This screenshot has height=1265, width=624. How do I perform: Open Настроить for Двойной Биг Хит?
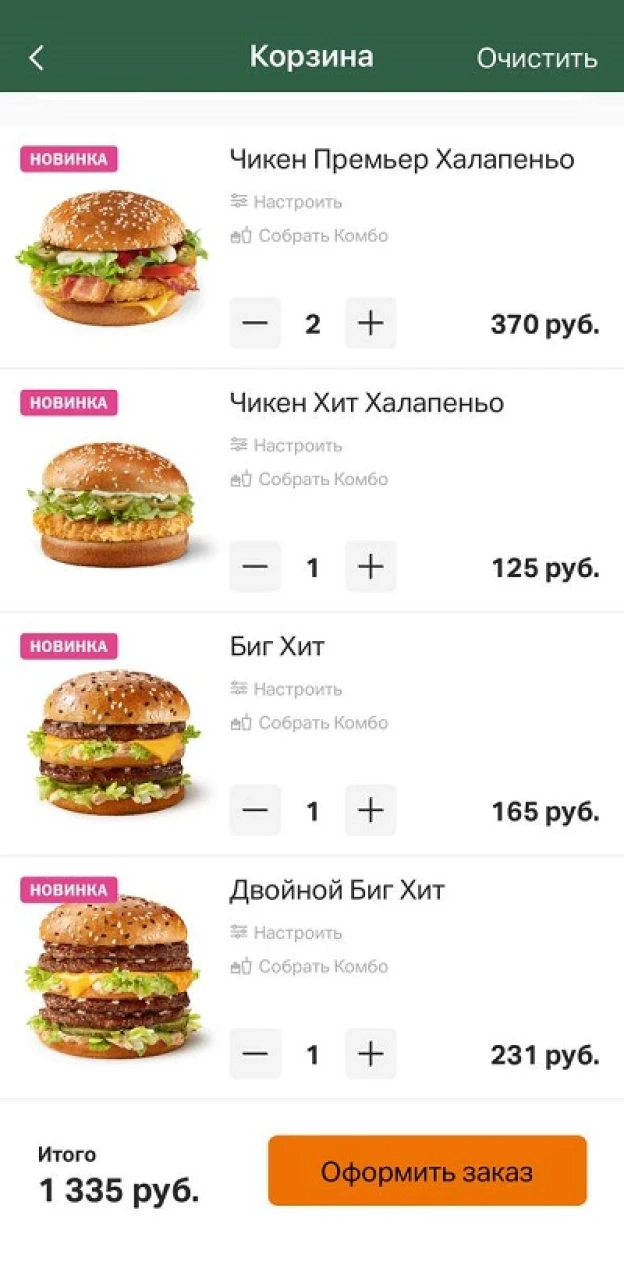[x=286, y=933]
